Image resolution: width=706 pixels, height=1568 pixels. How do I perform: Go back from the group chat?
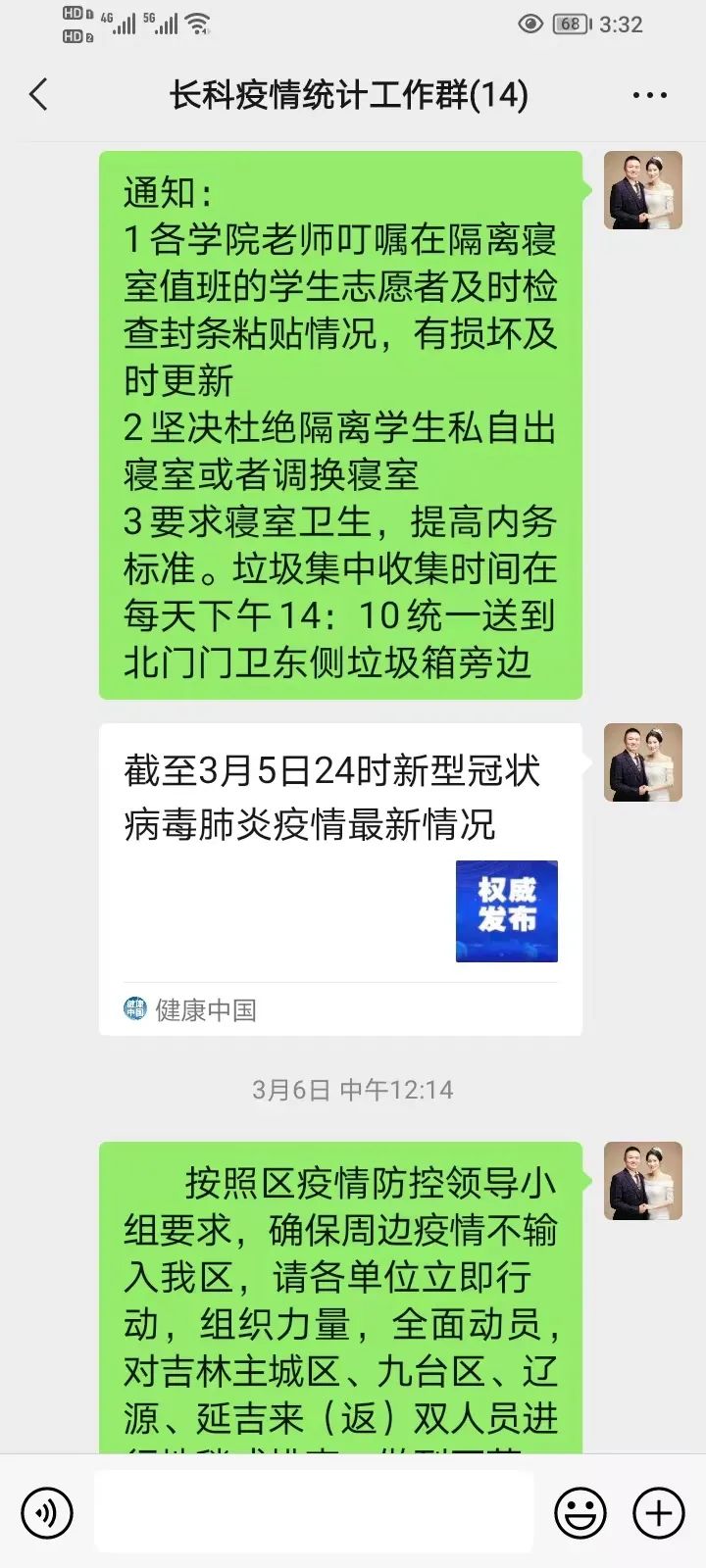coord(39,95)
